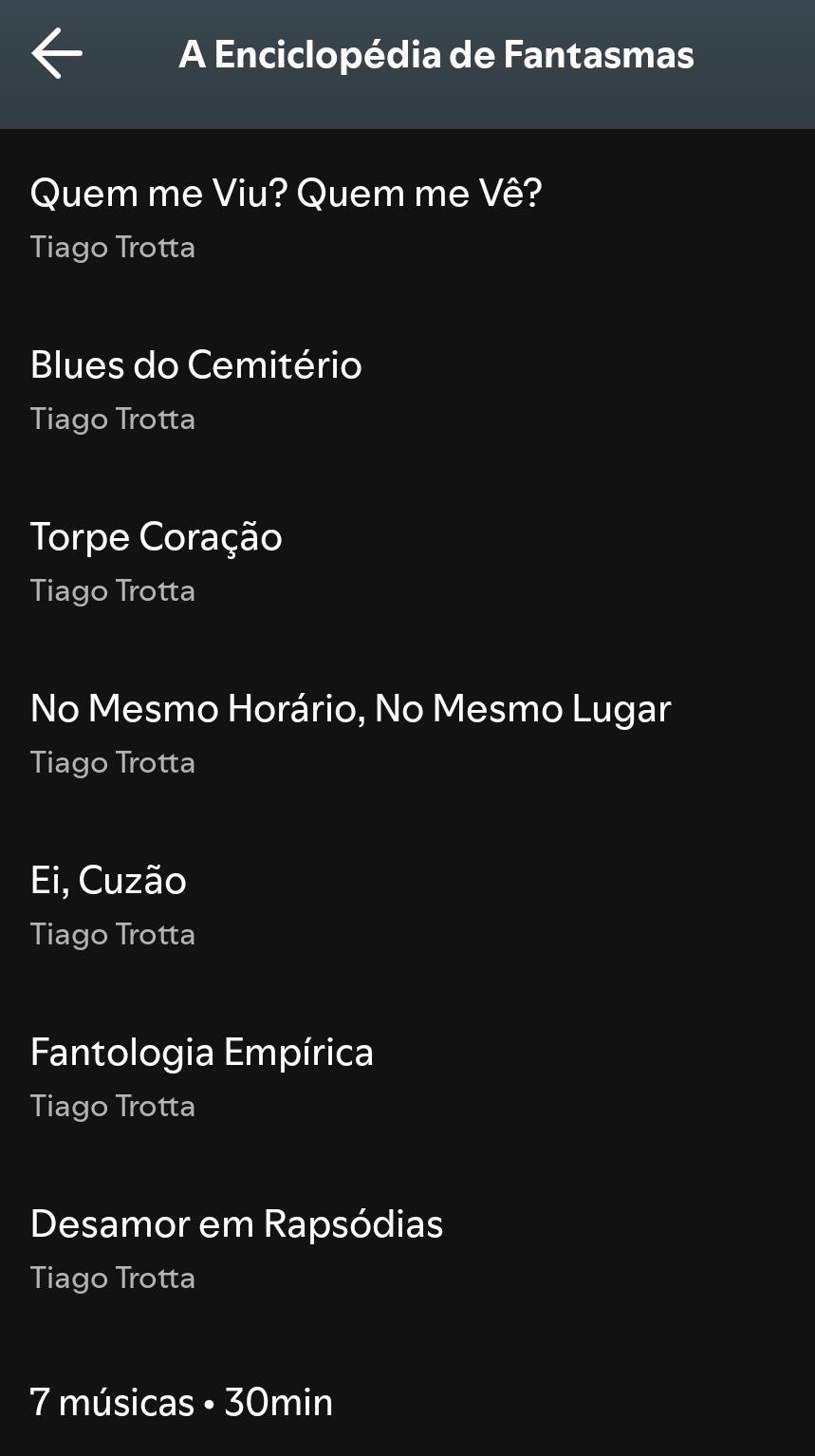Go back using the top arrow
This screenshot has height=1456, width=815.
click(x=57, y=54)
